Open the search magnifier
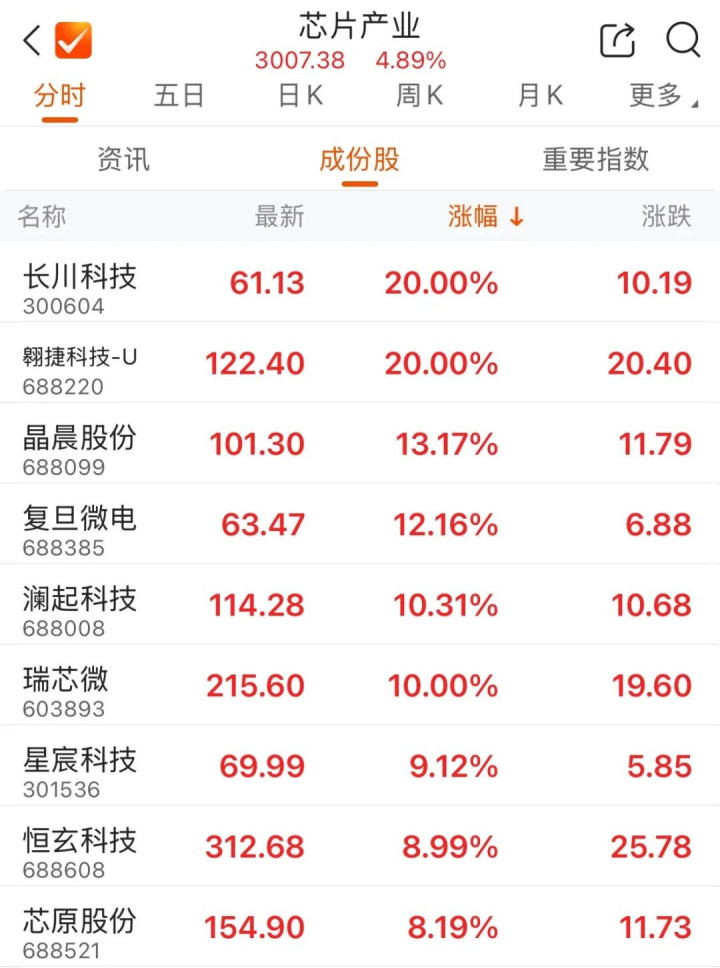 pyautogui.click(x=683, y=41)
